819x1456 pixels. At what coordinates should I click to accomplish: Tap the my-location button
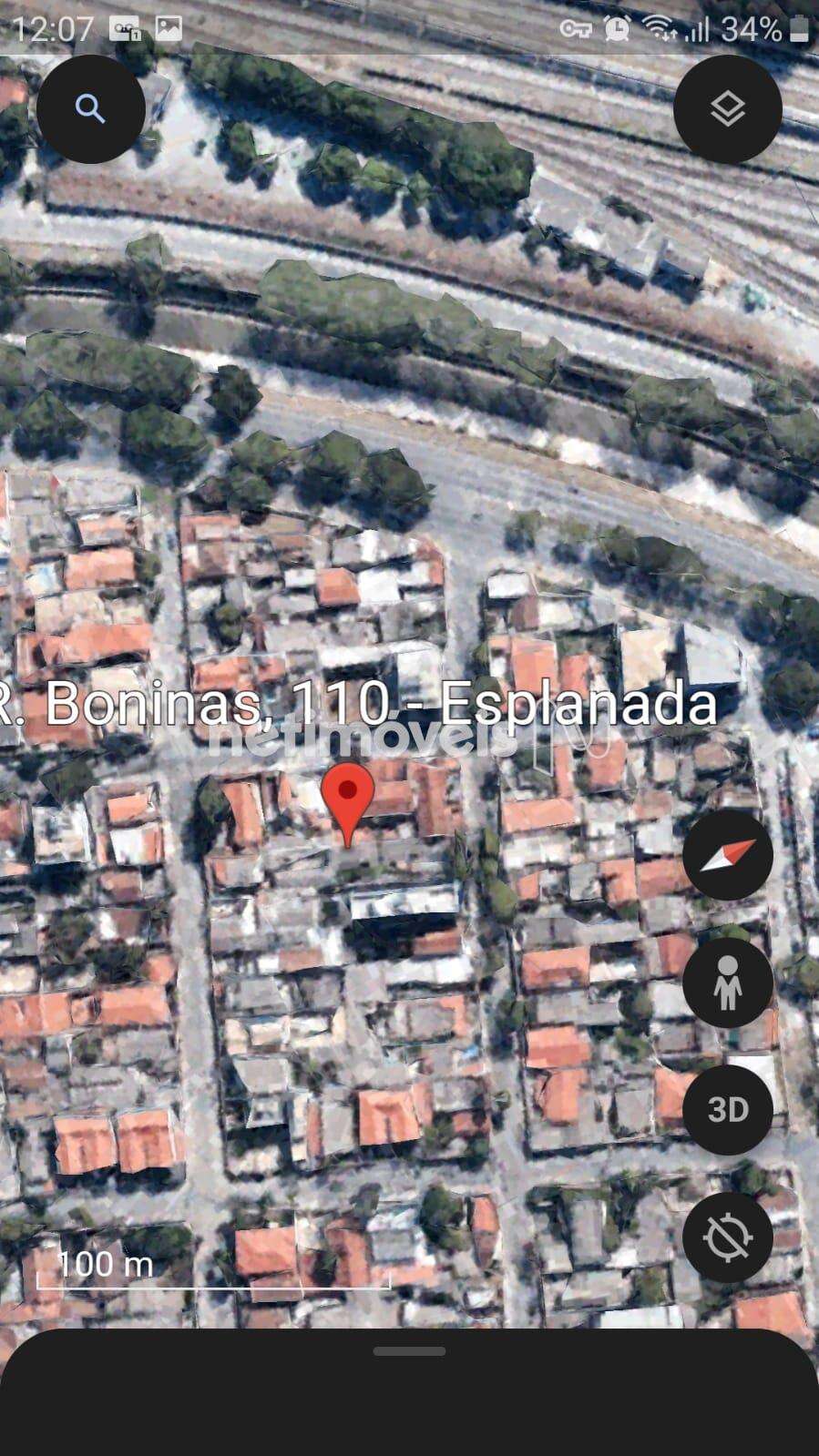point(727,1237)
